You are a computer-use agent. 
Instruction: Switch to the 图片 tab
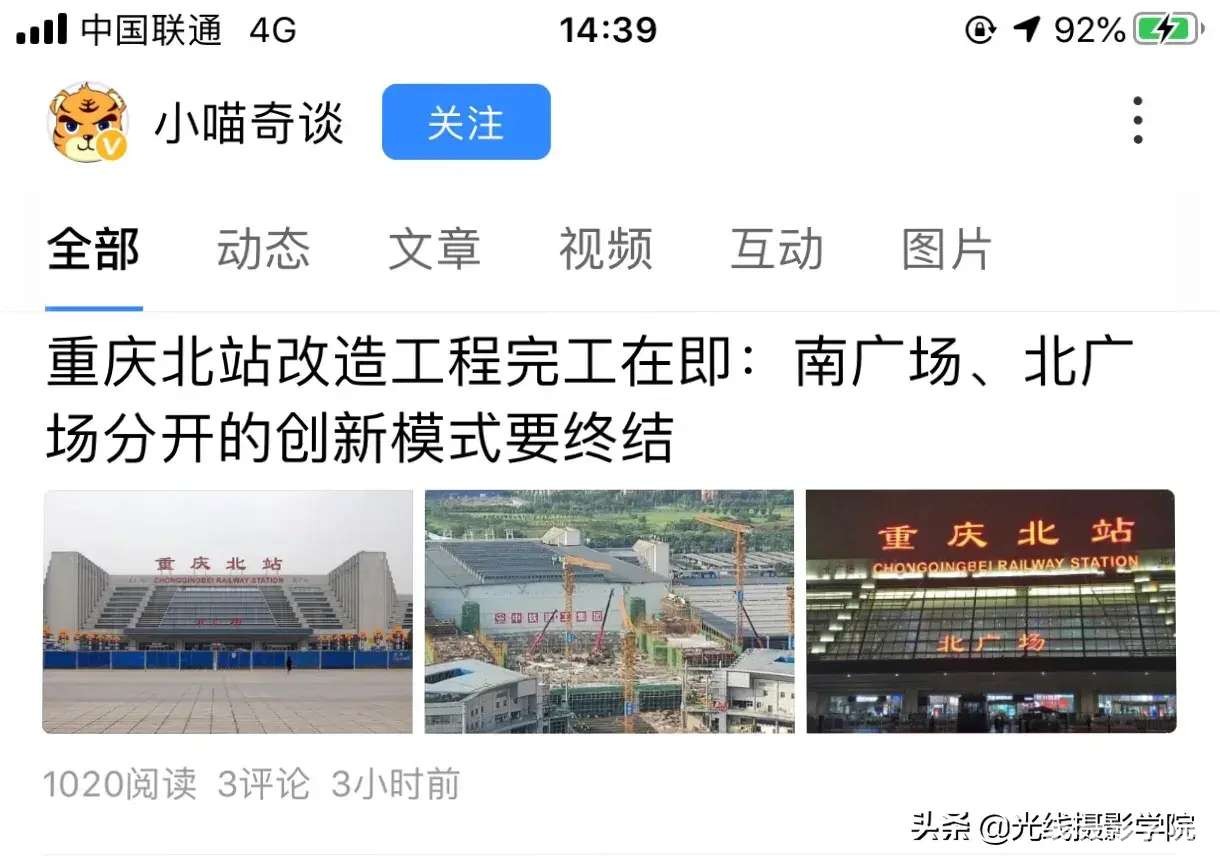tap(946, 249)
